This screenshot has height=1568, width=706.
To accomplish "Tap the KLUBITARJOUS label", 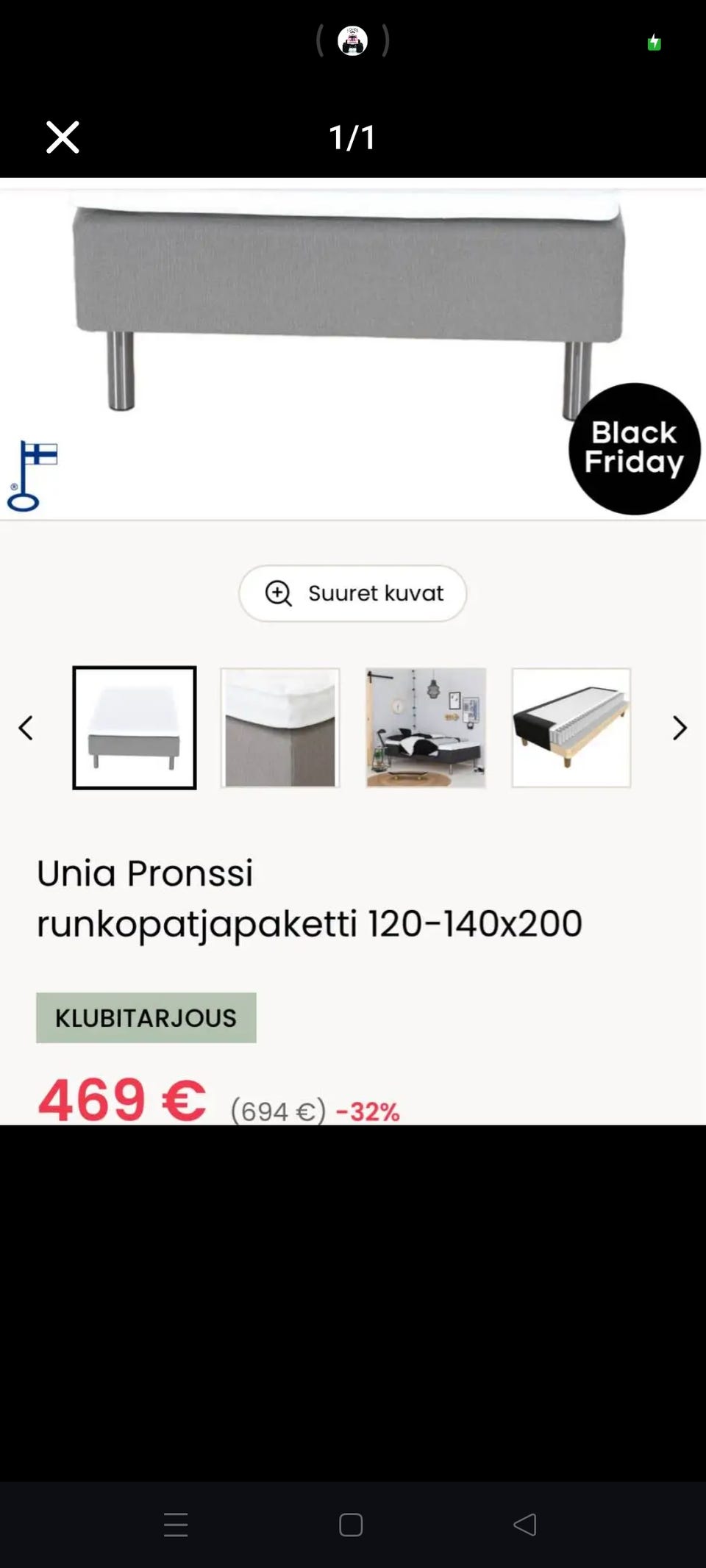I will click(x=145, y=1017).
